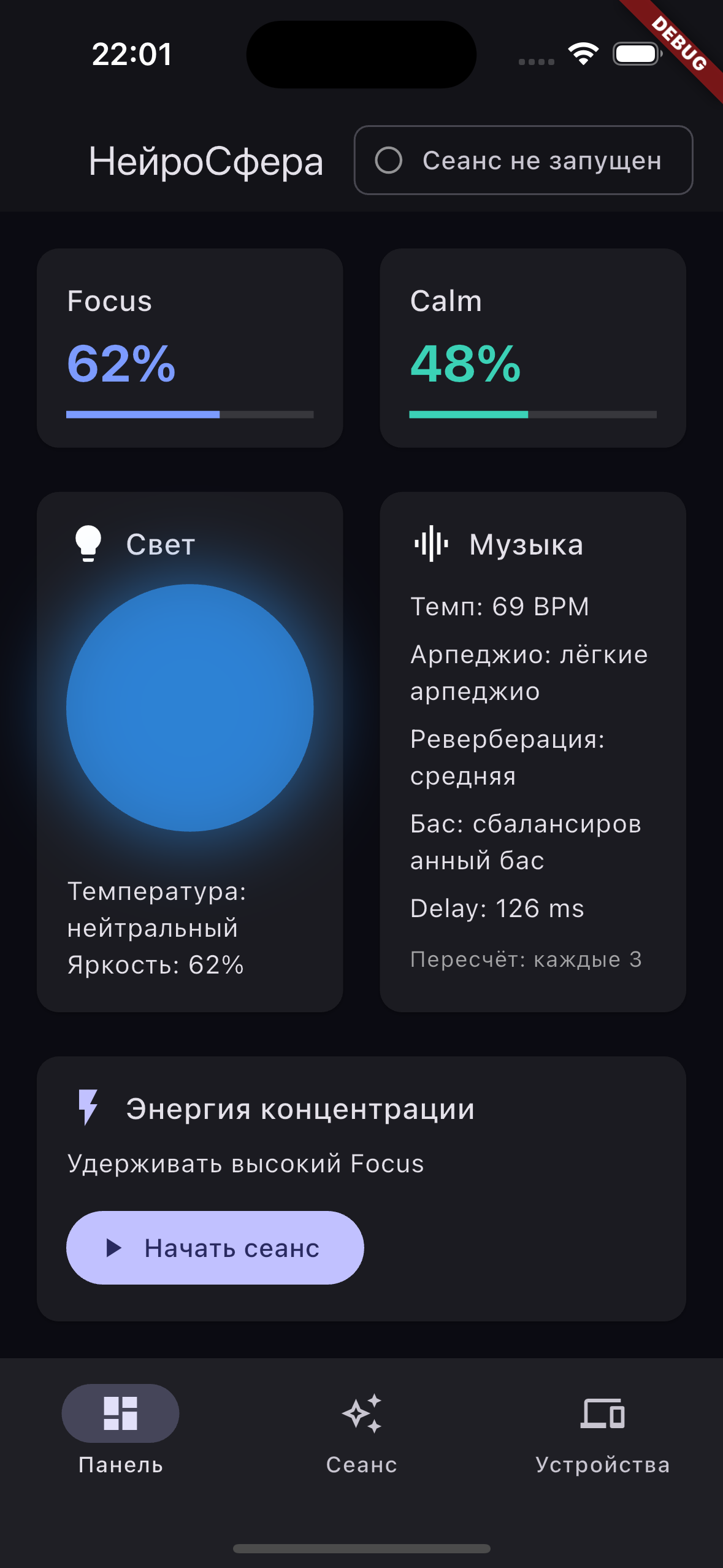
Task: Tap the circle indicator in Сеанс не запущен badge
Action: pos(391,161)
